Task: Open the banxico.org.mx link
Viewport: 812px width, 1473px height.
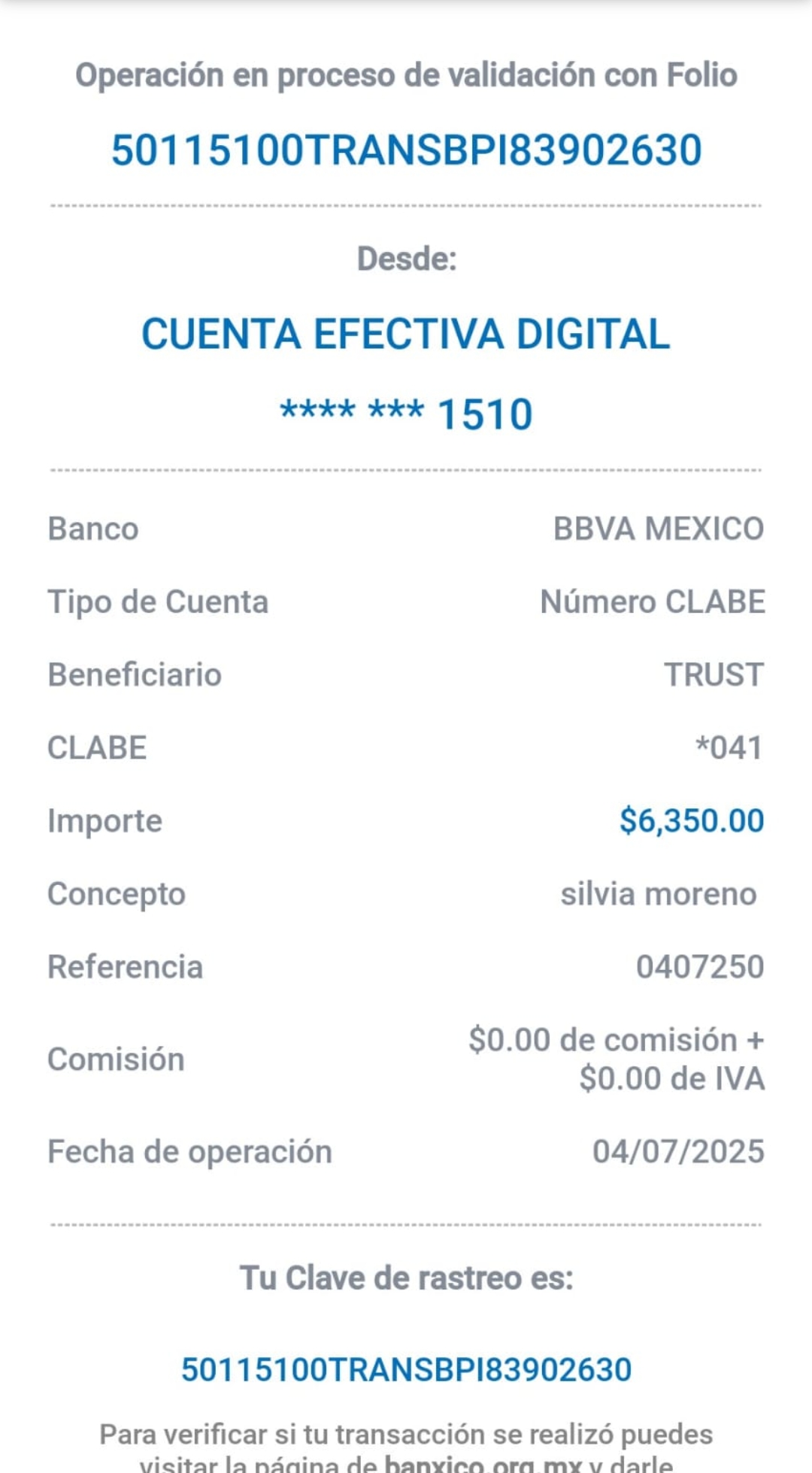Action: [x=483, y=1462]
